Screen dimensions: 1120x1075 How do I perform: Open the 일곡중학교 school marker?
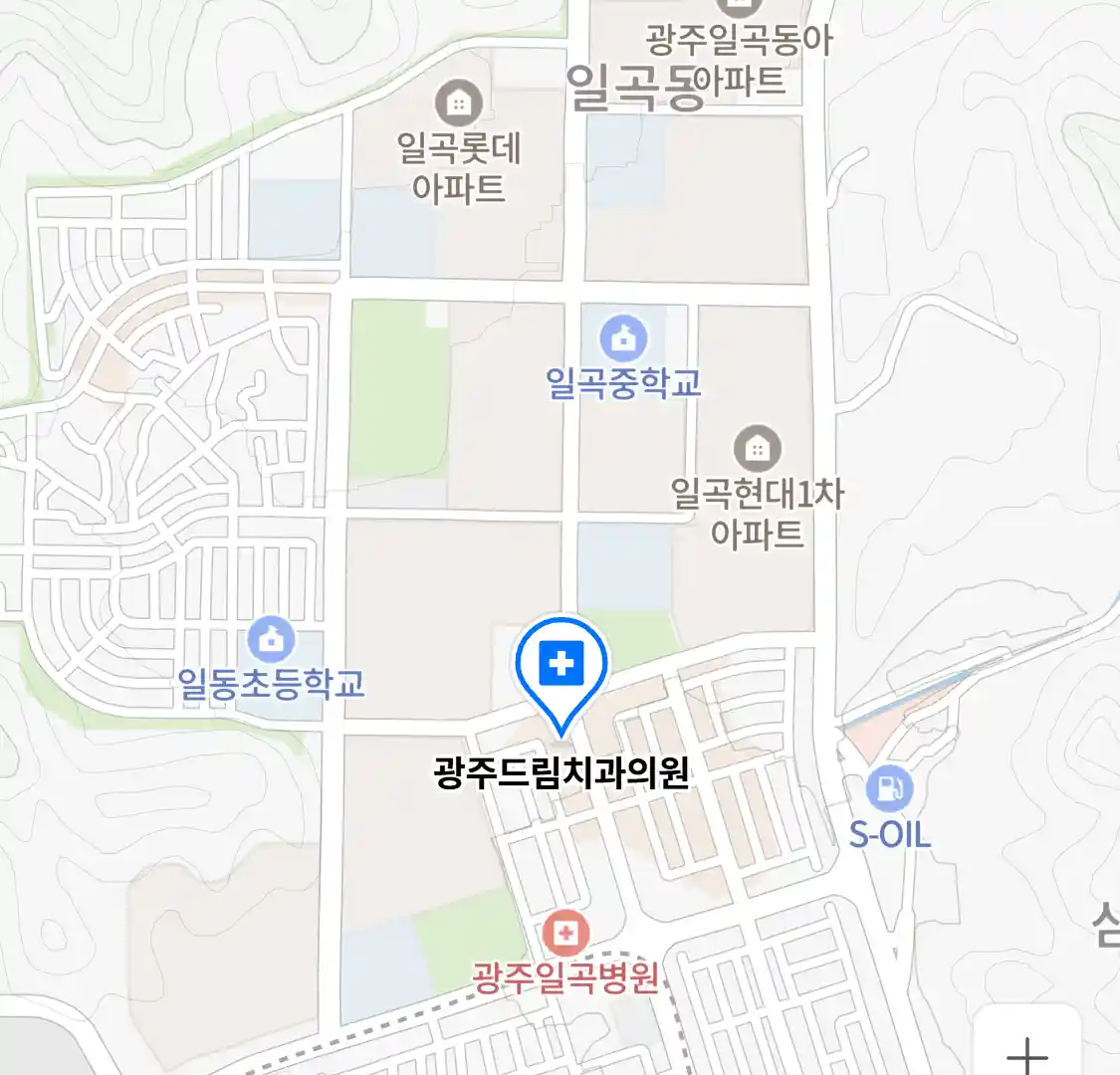(623, 339)
